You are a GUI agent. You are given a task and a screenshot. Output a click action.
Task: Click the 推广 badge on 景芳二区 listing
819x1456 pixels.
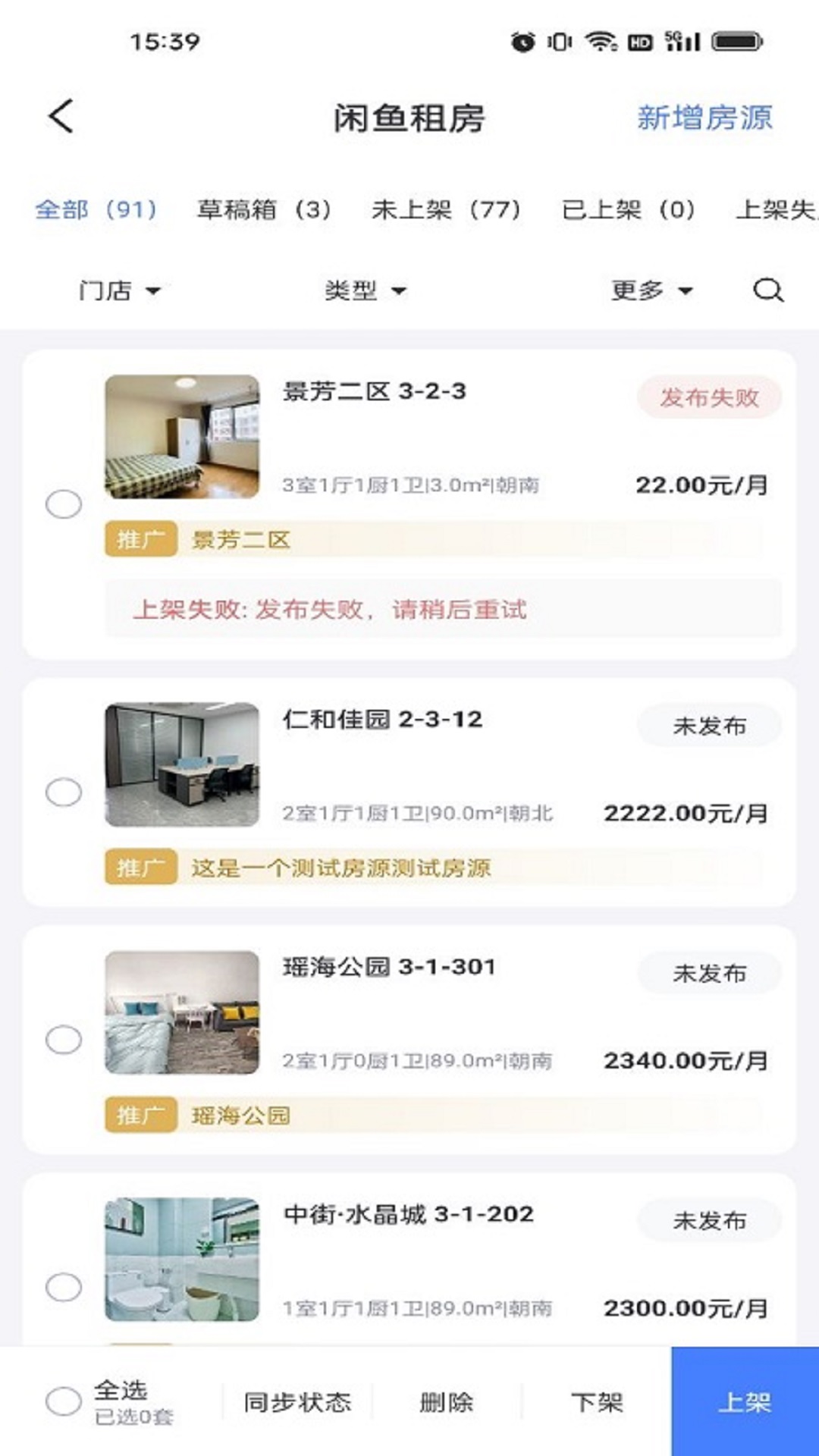coord(143,540)
